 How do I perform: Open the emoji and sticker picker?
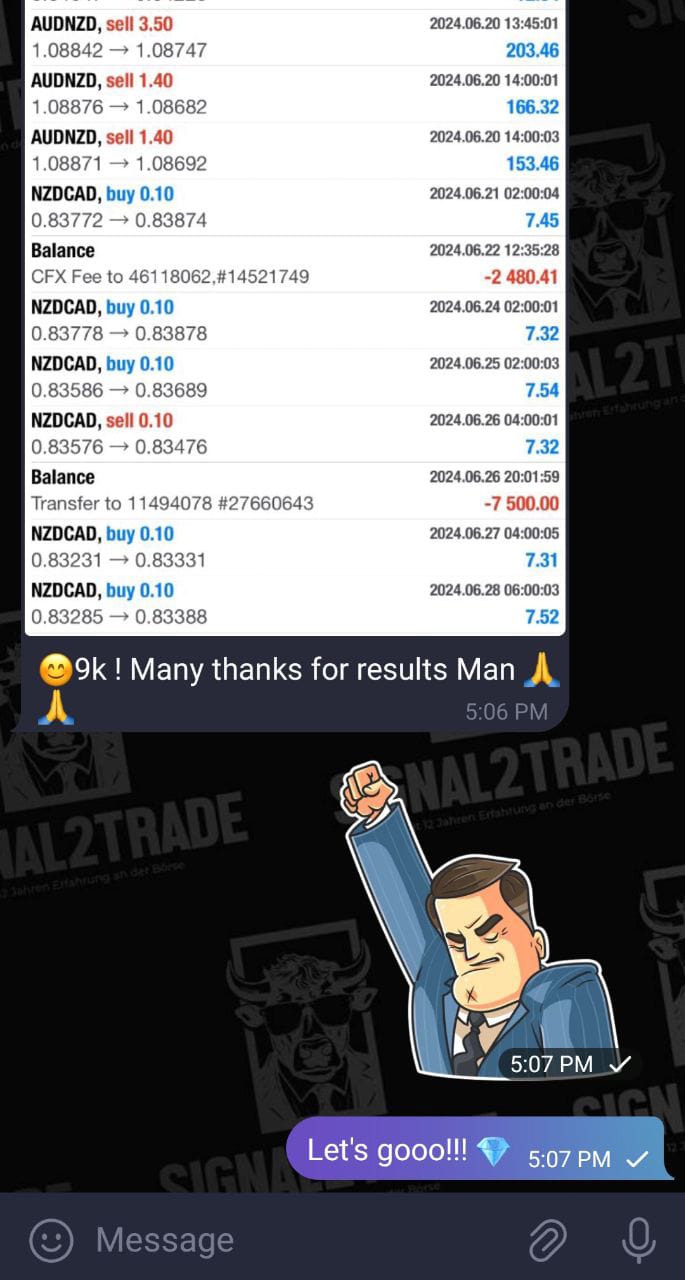(51, 1241)
